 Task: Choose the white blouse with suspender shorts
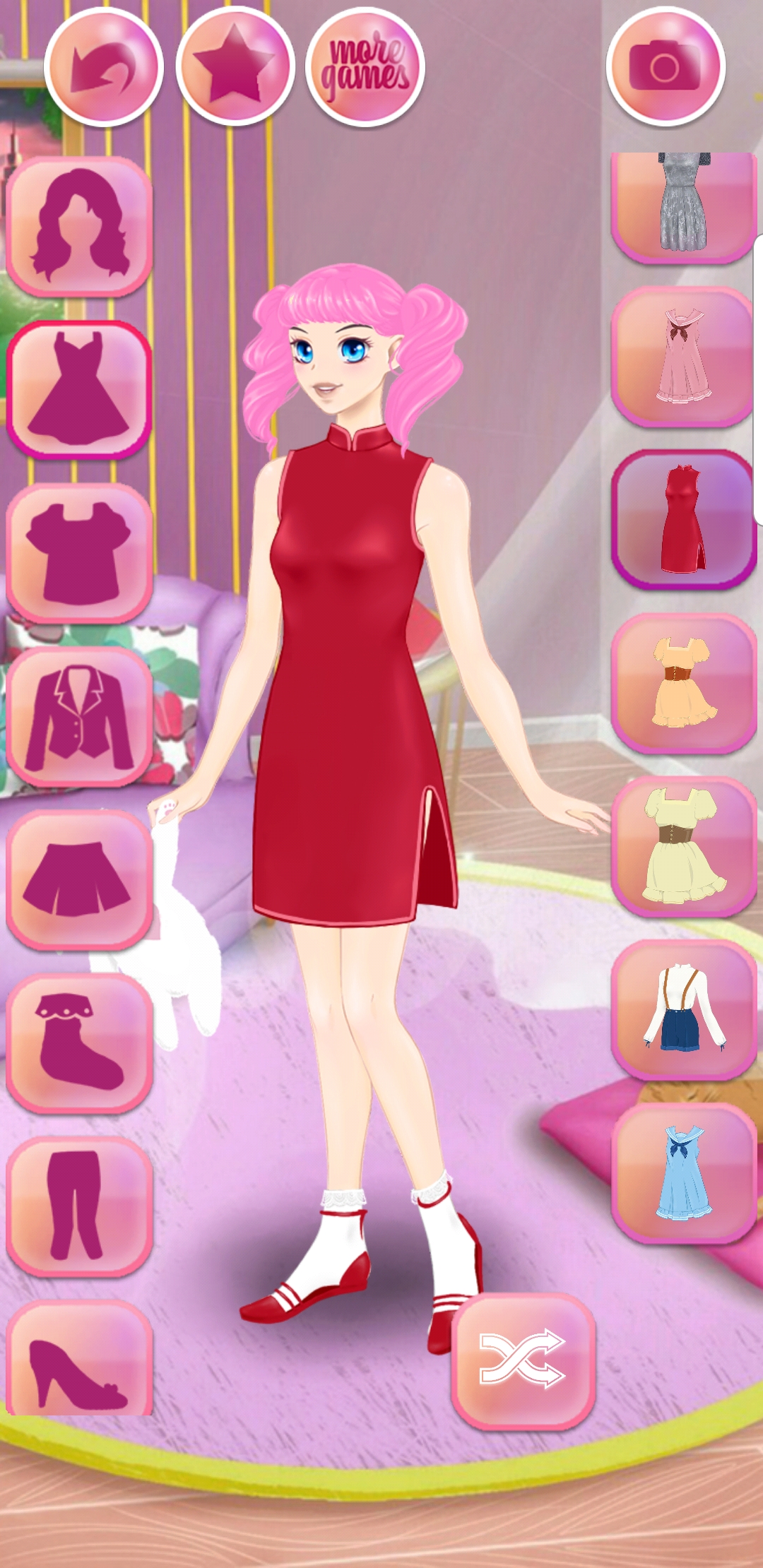683,1009
